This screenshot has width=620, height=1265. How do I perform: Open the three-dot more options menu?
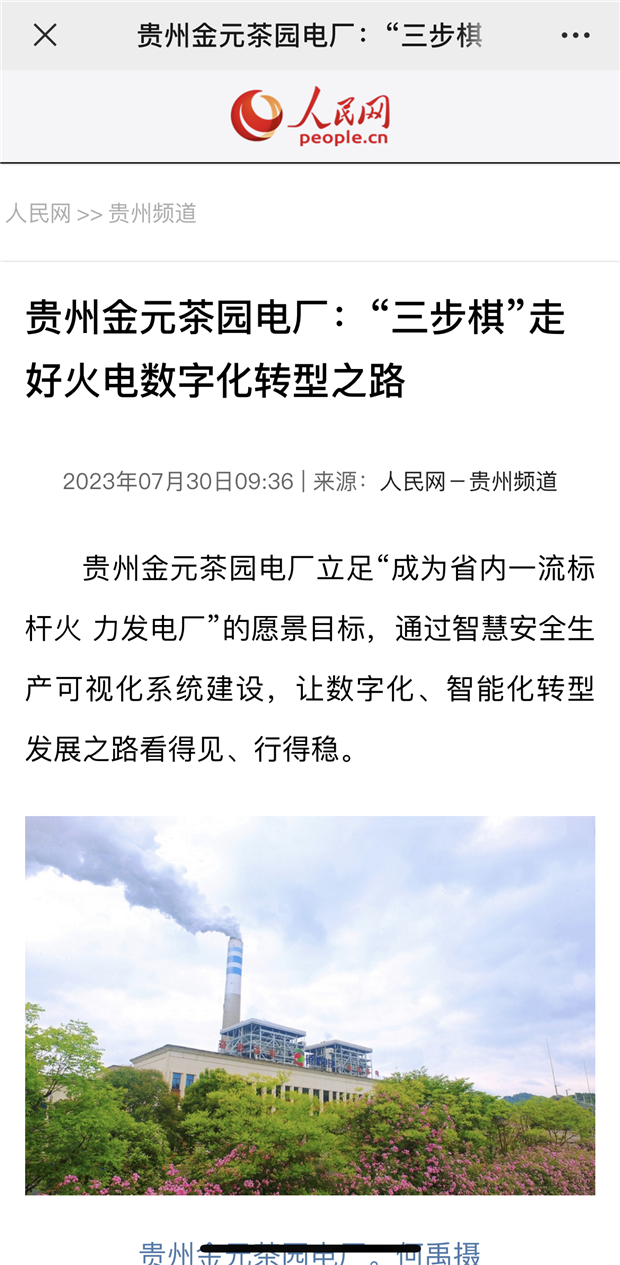(x=575, y=36)
